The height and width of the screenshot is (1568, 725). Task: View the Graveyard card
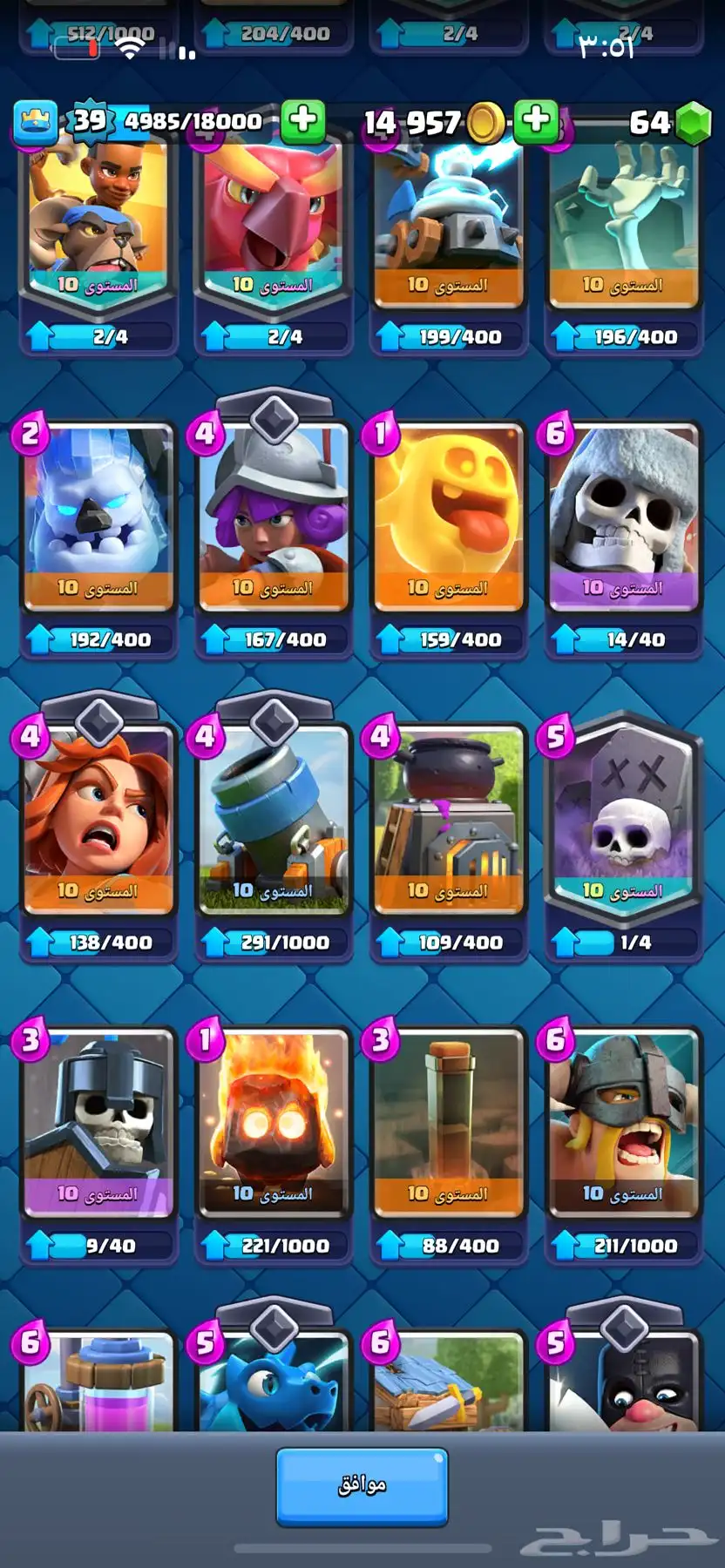click(623, 821)
